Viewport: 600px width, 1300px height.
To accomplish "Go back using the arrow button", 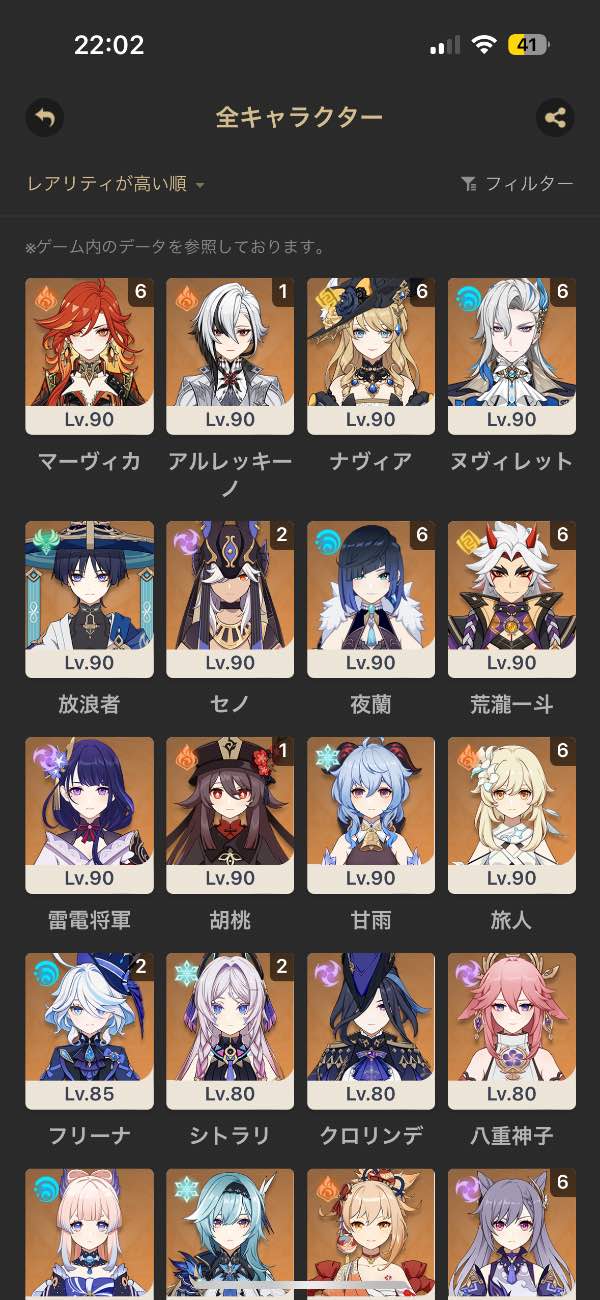I will [x=44, y=118].
